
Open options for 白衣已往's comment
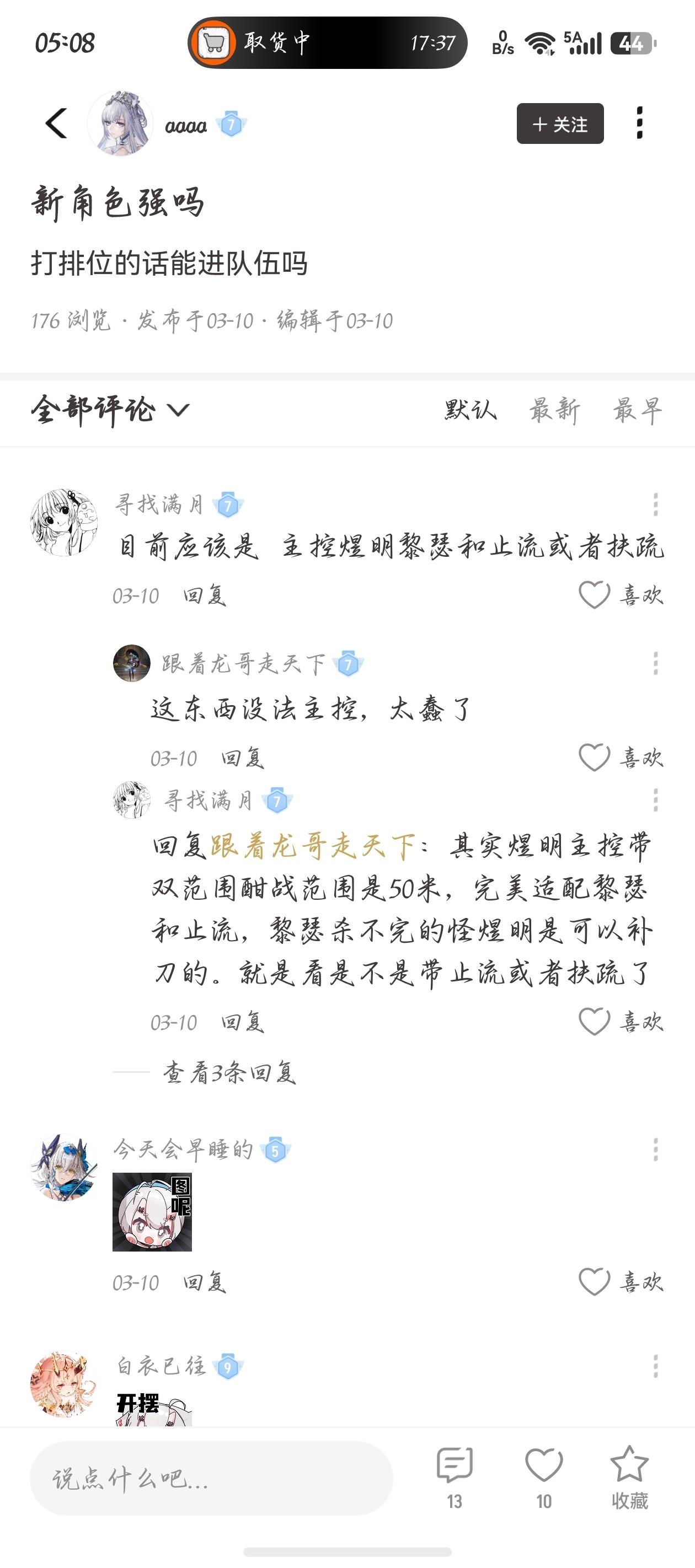tap(655, 1367)
